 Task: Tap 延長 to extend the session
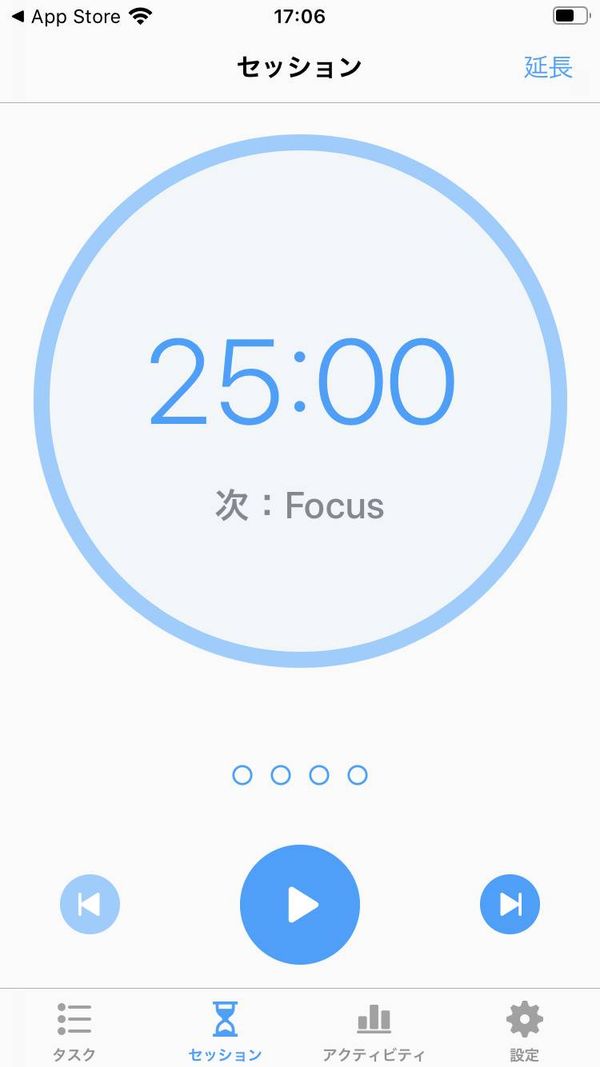click(548, 67)
